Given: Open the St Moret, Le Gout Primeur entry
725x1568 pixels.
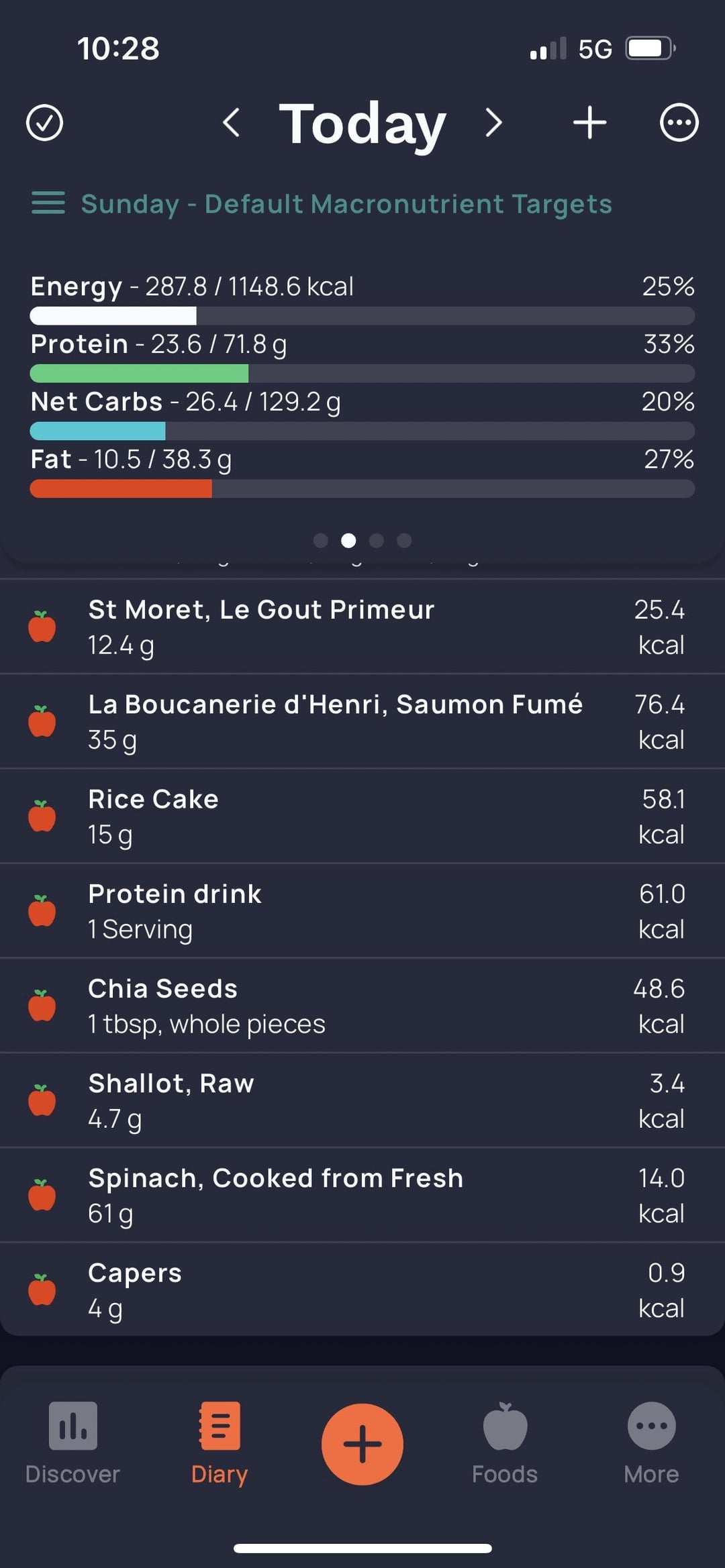Looking at the screenshot, I should [362, 627].
